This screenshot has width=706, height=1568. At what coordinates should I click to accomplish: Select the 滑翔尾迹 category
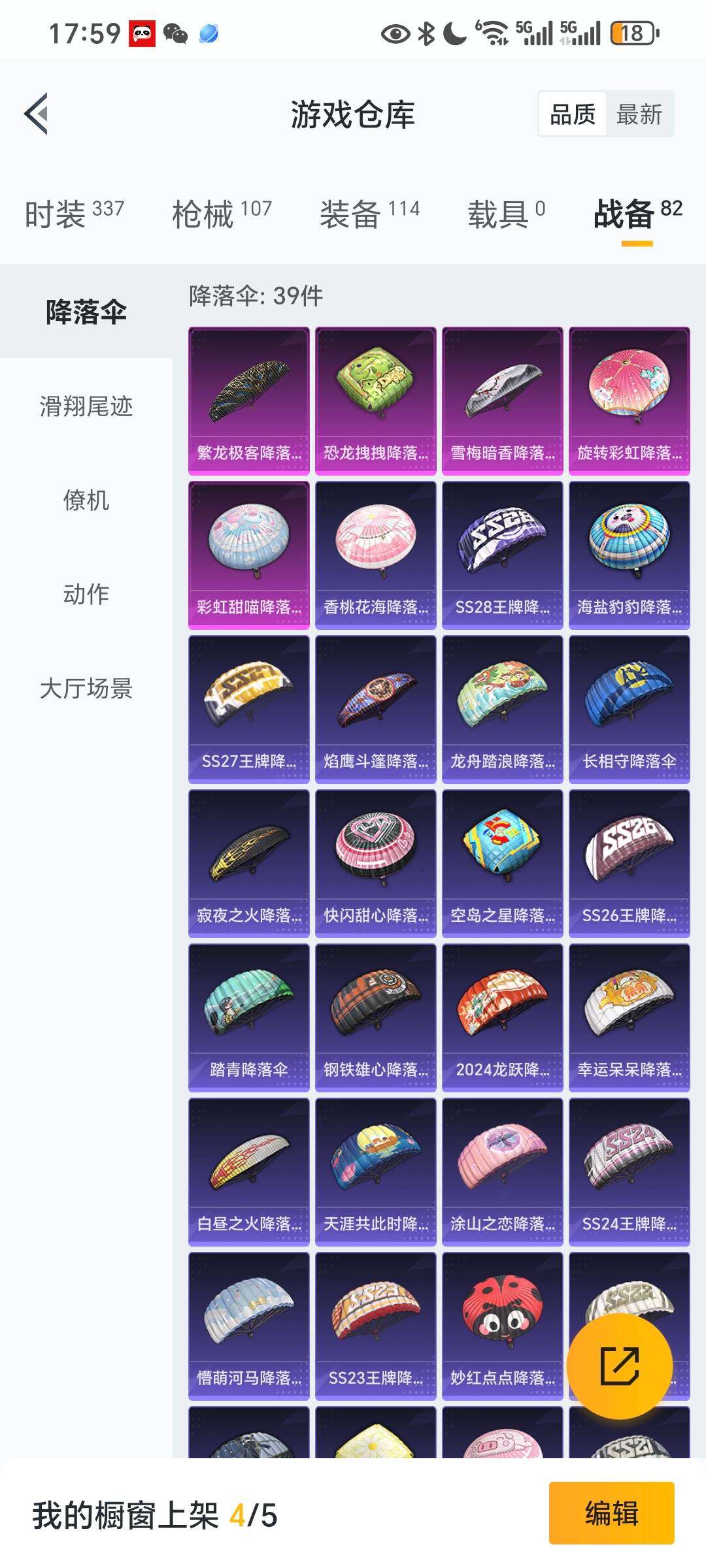coord(86,406)
